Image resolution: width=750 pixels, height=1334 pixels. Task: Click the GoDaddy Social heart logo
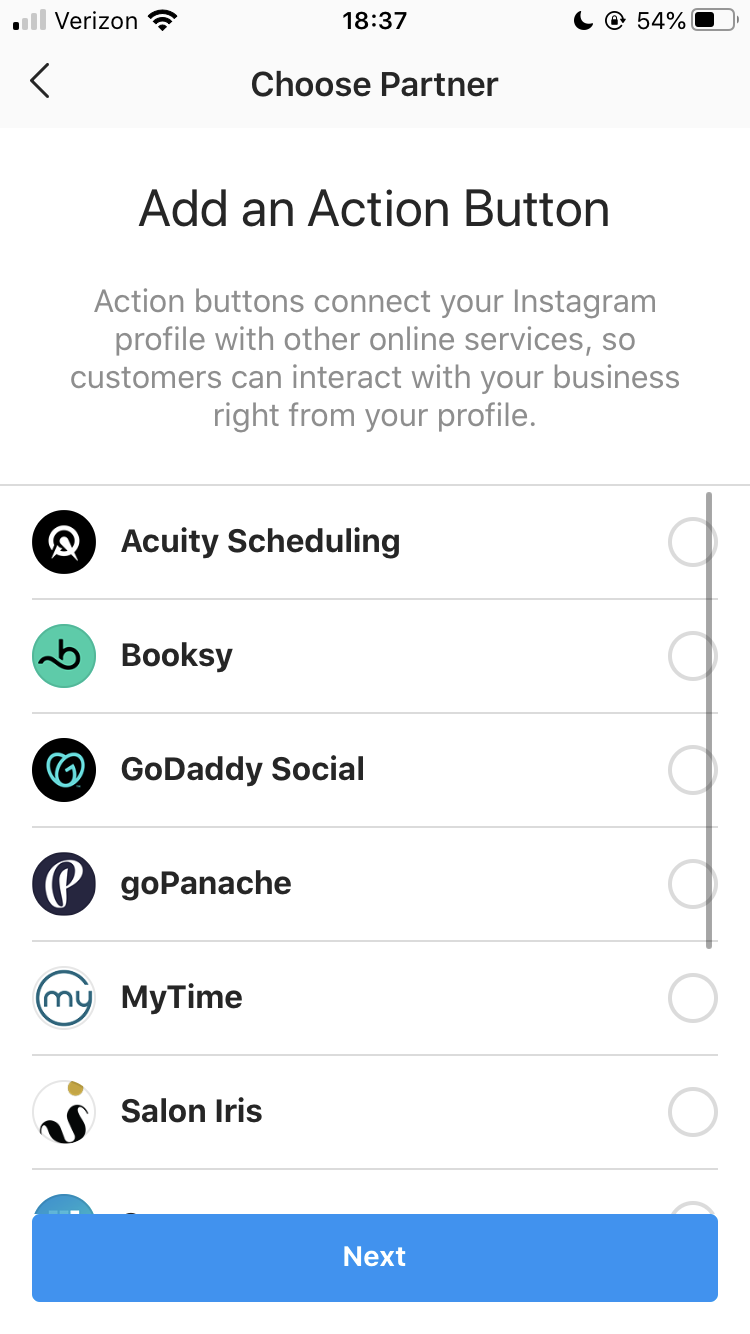click(64, 769)
